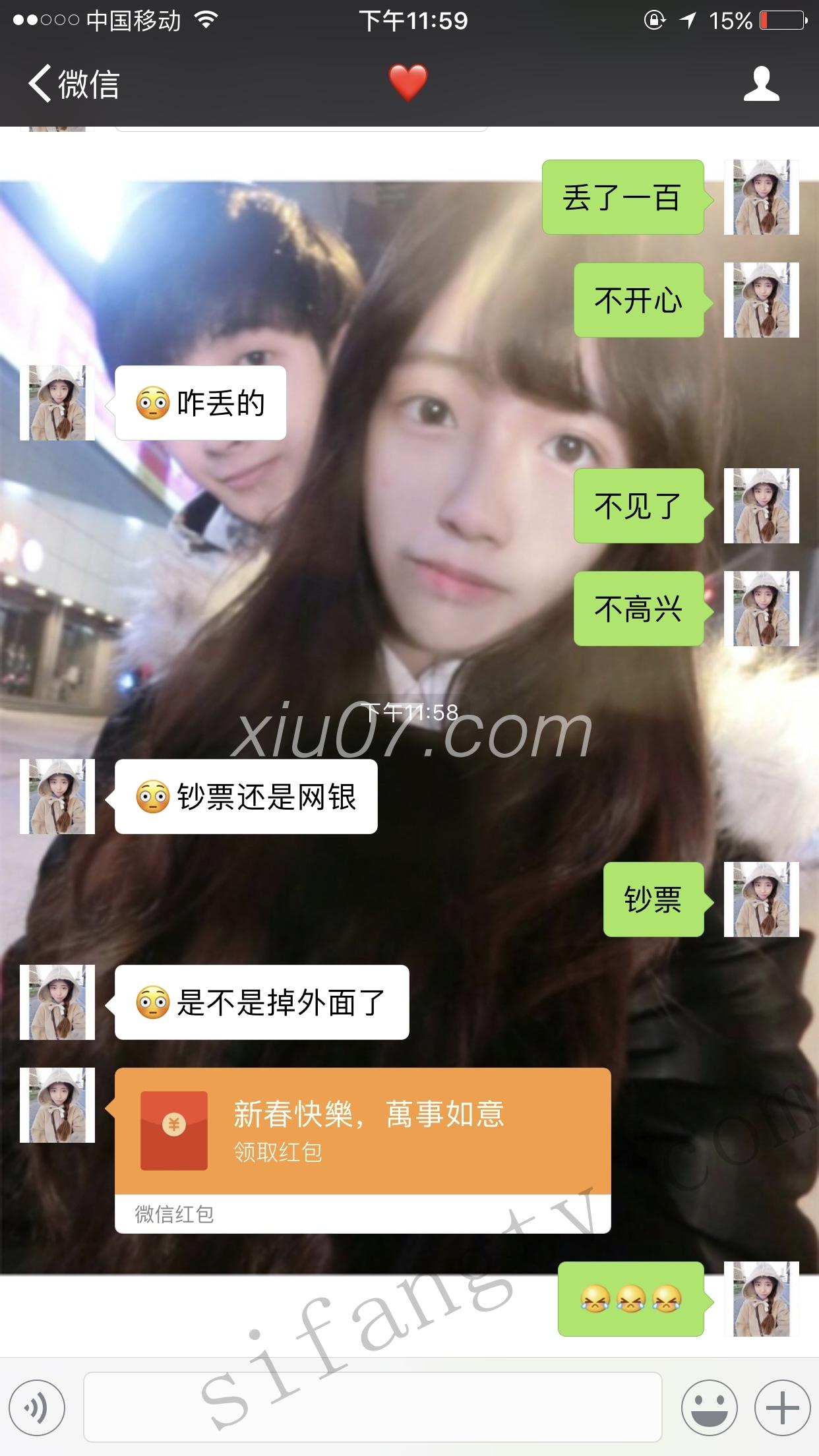819x1456 pixels.
Task: Tap the message text field
Action: point(373,1408)
